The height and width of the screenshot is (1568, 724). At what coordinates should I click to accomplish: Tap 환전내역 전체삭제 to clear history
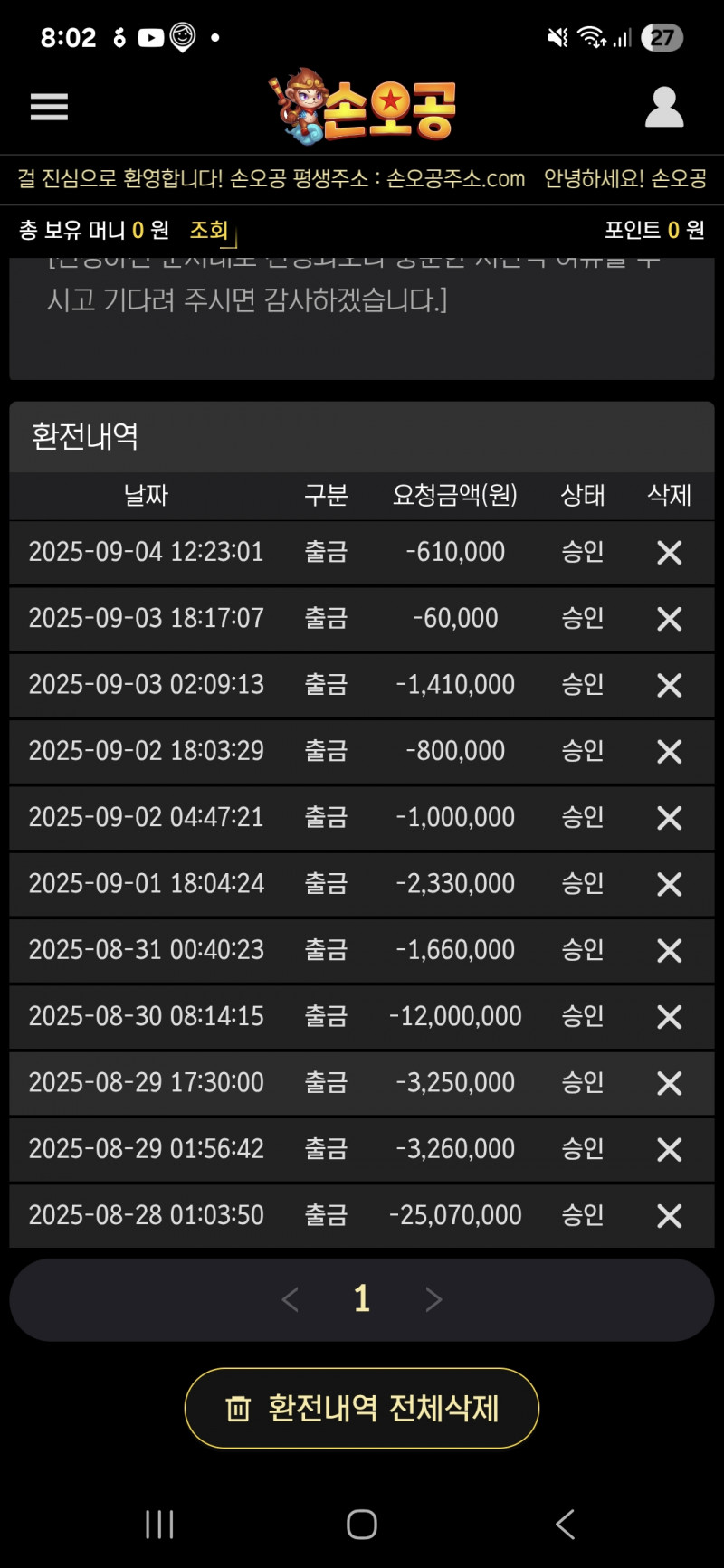pyautogui.click(x=362, y=1408)
